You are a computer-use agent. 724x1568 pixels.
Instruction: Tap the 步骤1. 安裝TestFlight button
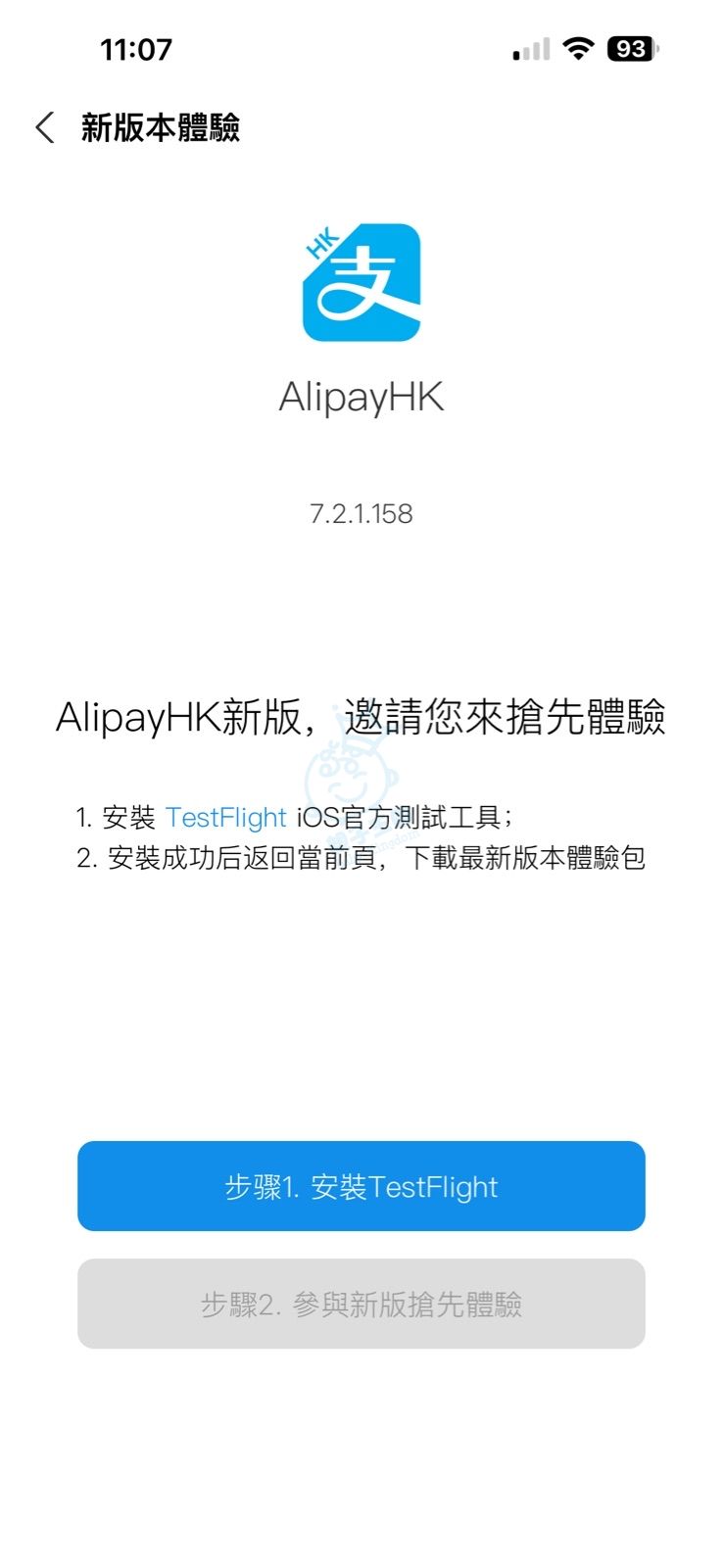[362, 1186]
